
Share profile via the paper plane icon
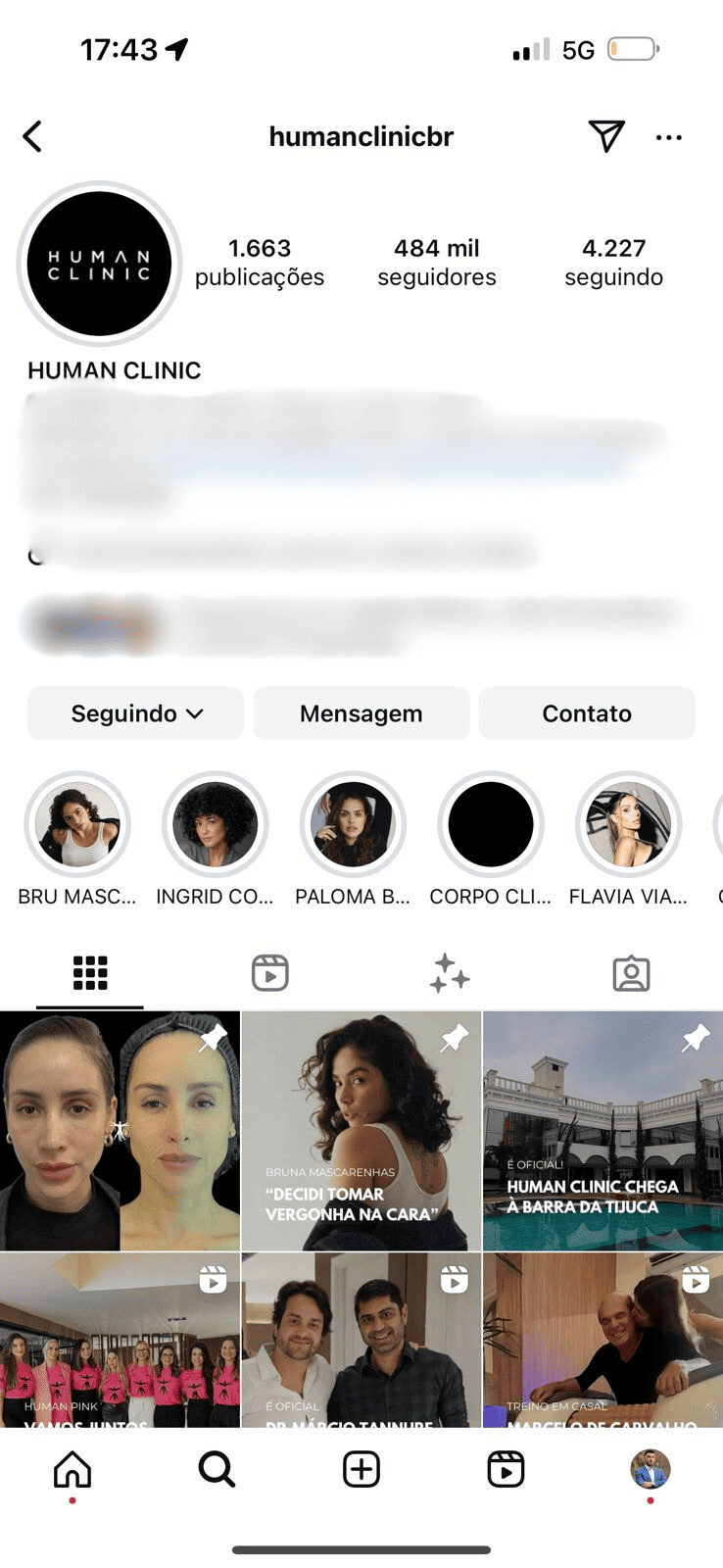(x=606, y=136)
